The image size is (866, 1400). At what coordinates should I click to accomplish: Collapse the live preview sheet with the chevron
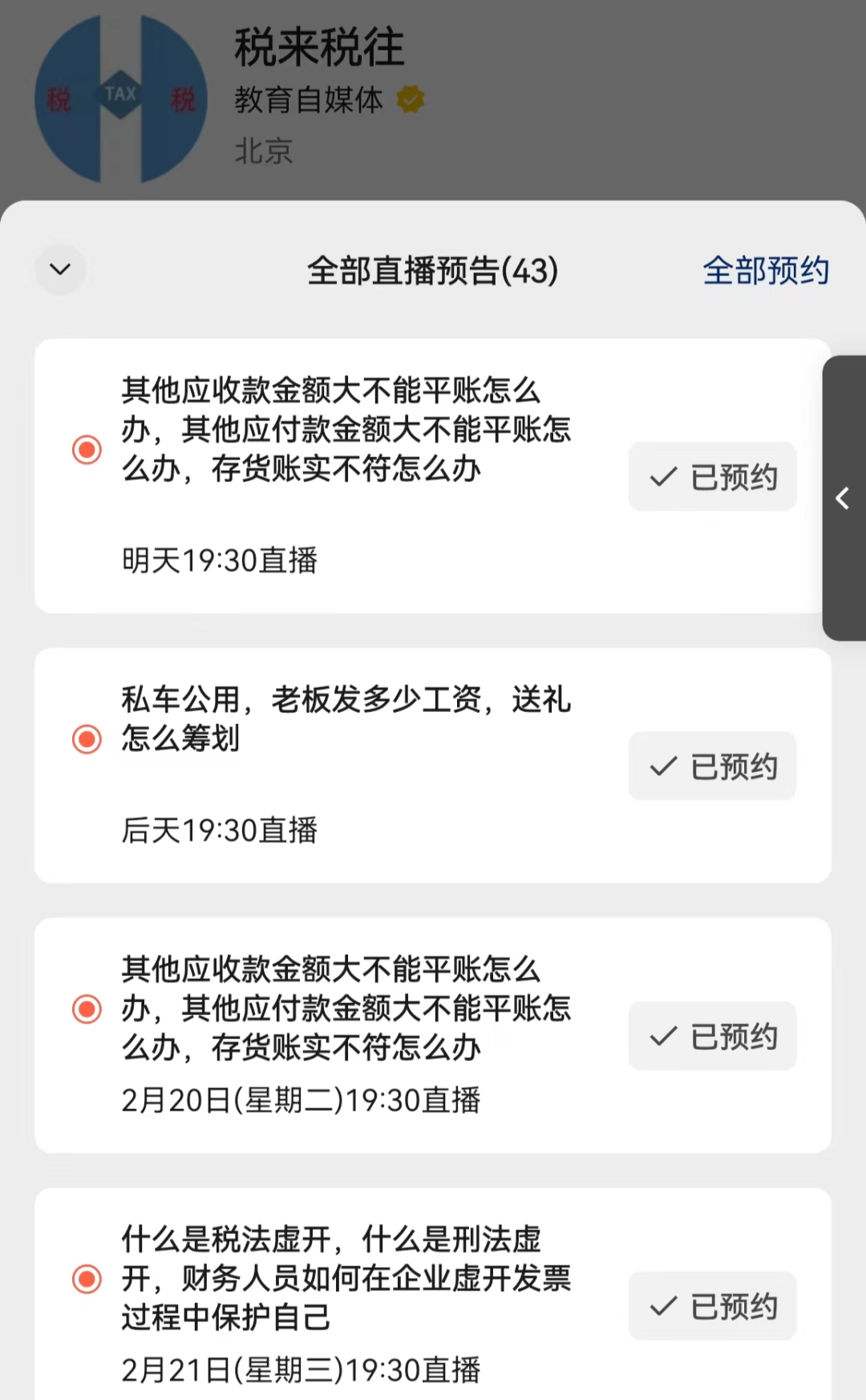tap(60, 269)
